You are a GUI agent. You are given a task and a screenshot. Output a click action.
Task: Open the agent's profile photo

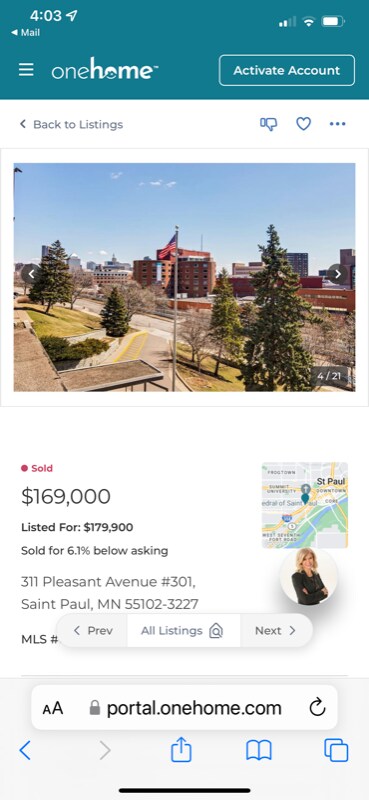[x=309, y=576]
